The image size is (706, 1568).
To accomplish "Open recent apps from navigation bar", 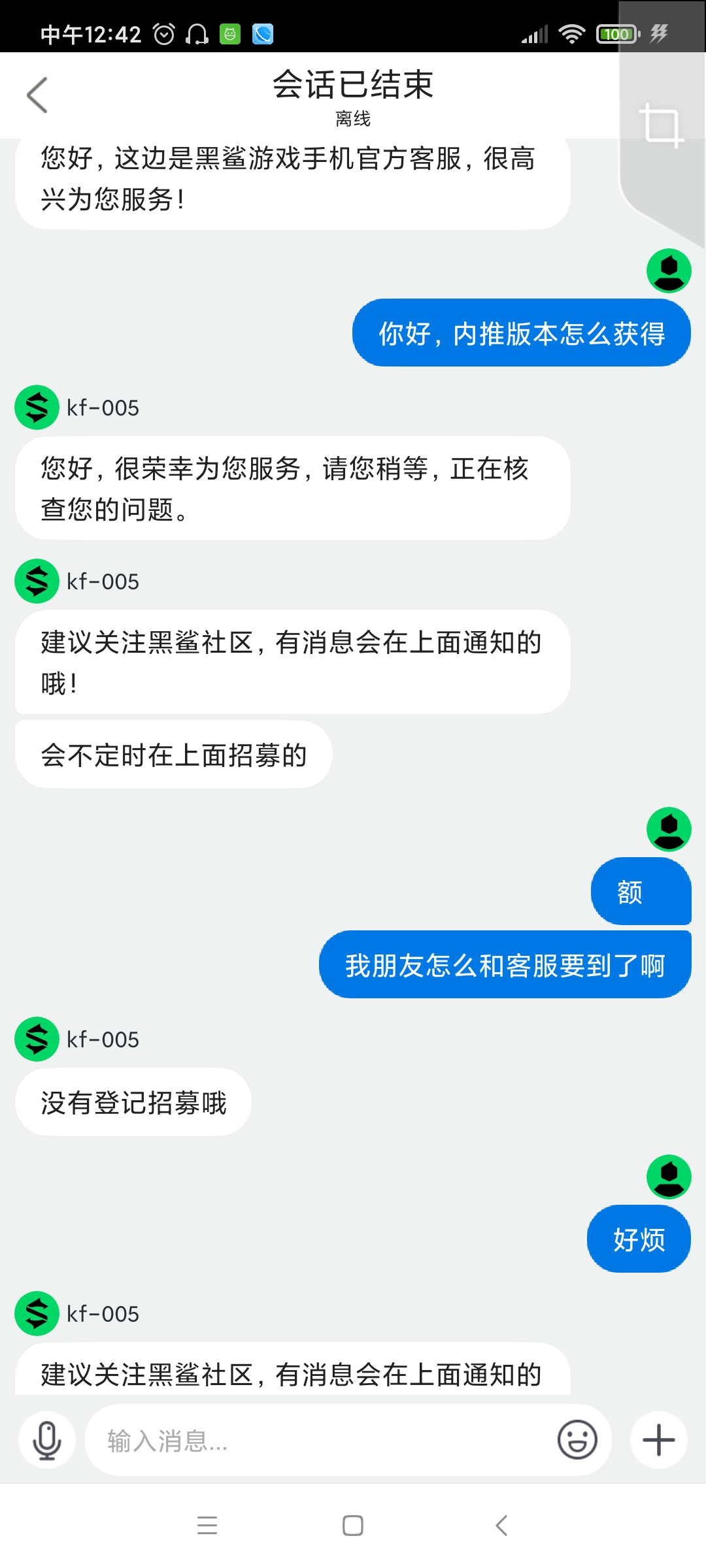I will (207, 1526).
